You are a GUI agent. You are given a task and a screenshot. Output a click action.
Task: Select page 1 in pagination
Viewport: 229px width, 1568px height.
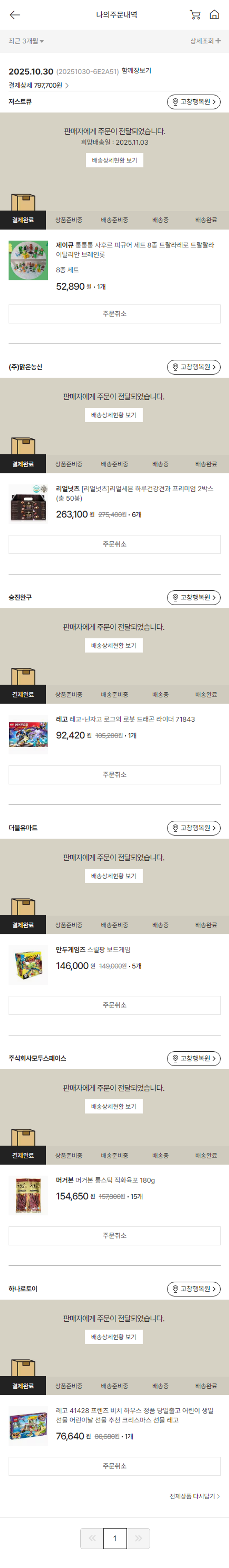(115, 1538)
